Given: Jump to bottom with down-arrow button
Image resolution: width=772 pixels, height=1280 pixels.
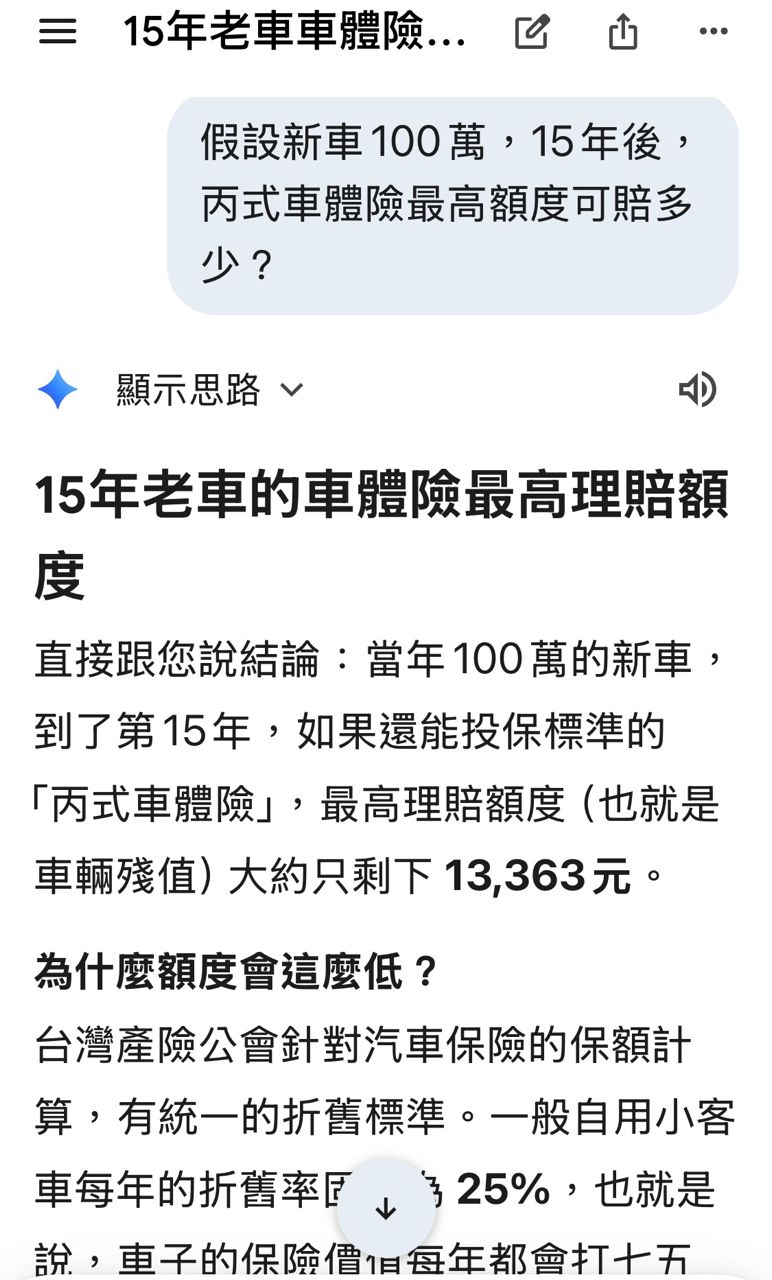Looking at the screenshot, I should click(386, 1208).
